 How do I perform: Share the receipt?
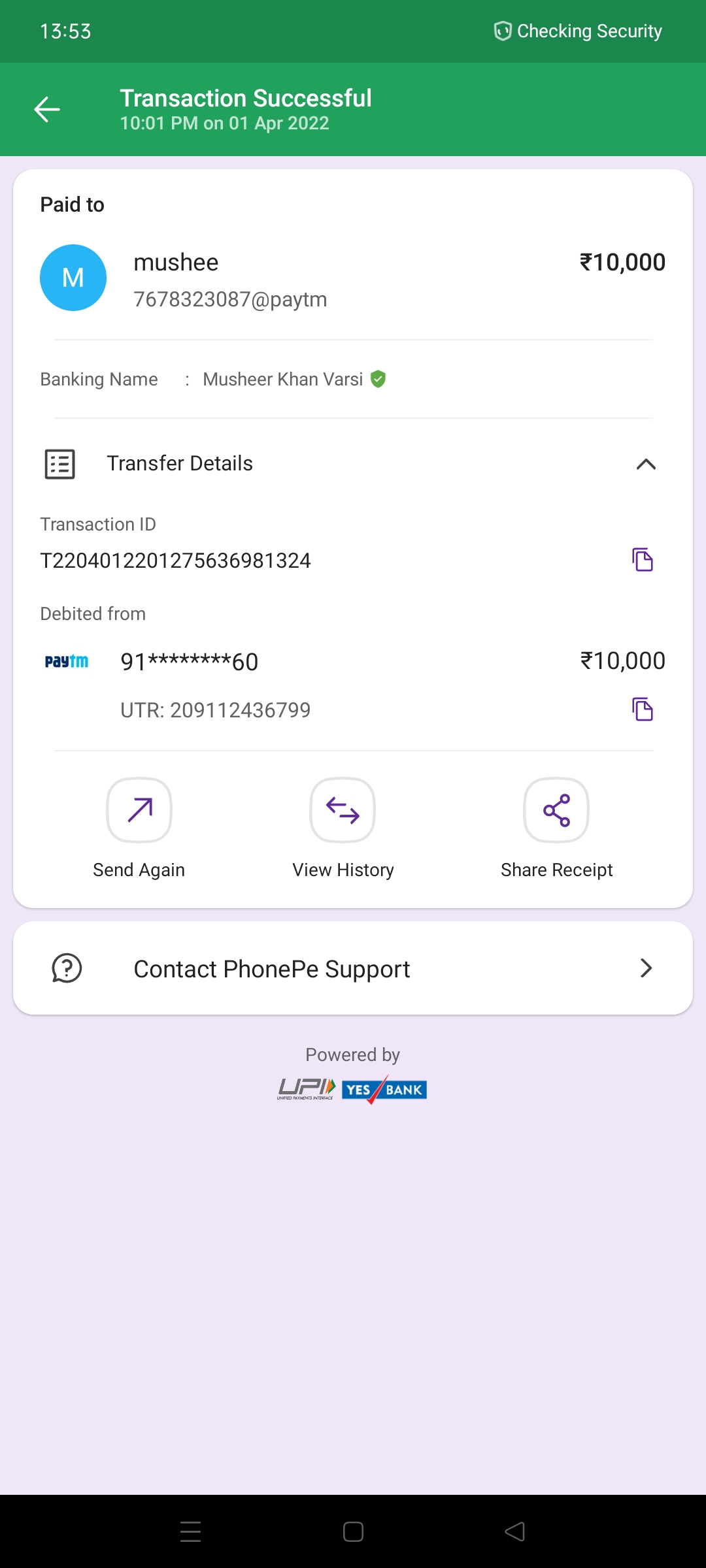556,811
